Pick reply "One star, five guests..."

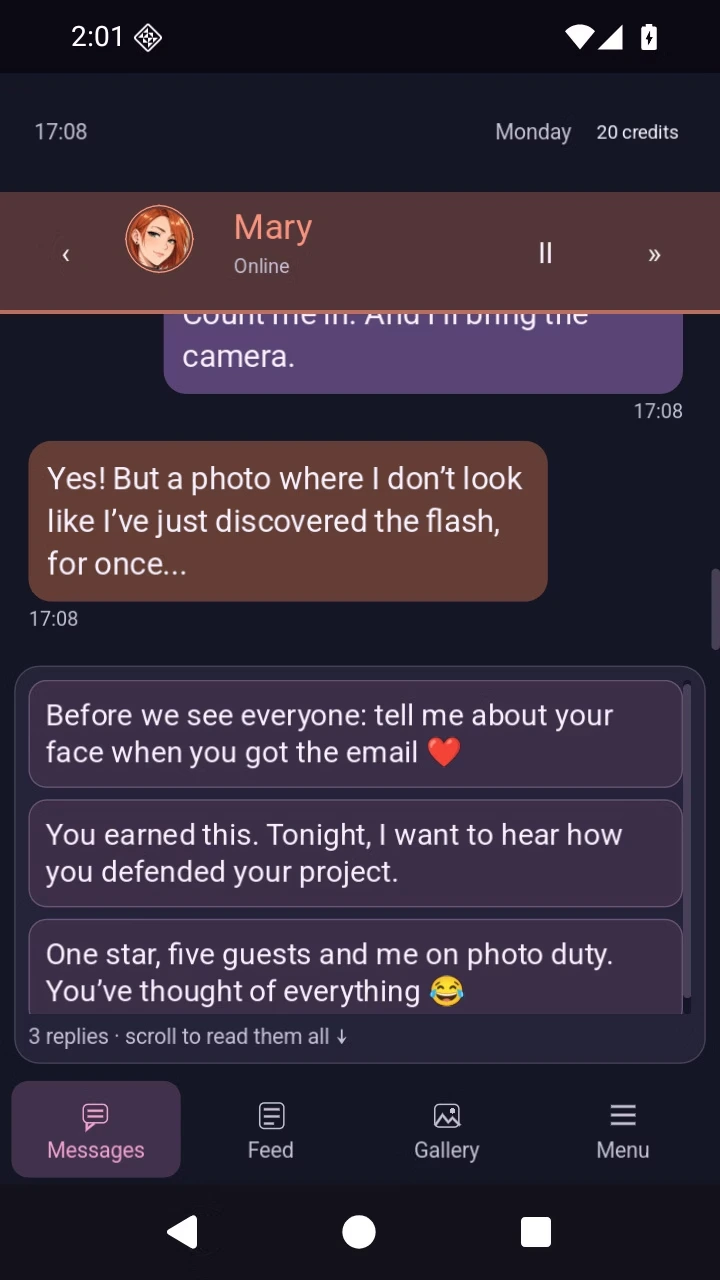[356, 968]
